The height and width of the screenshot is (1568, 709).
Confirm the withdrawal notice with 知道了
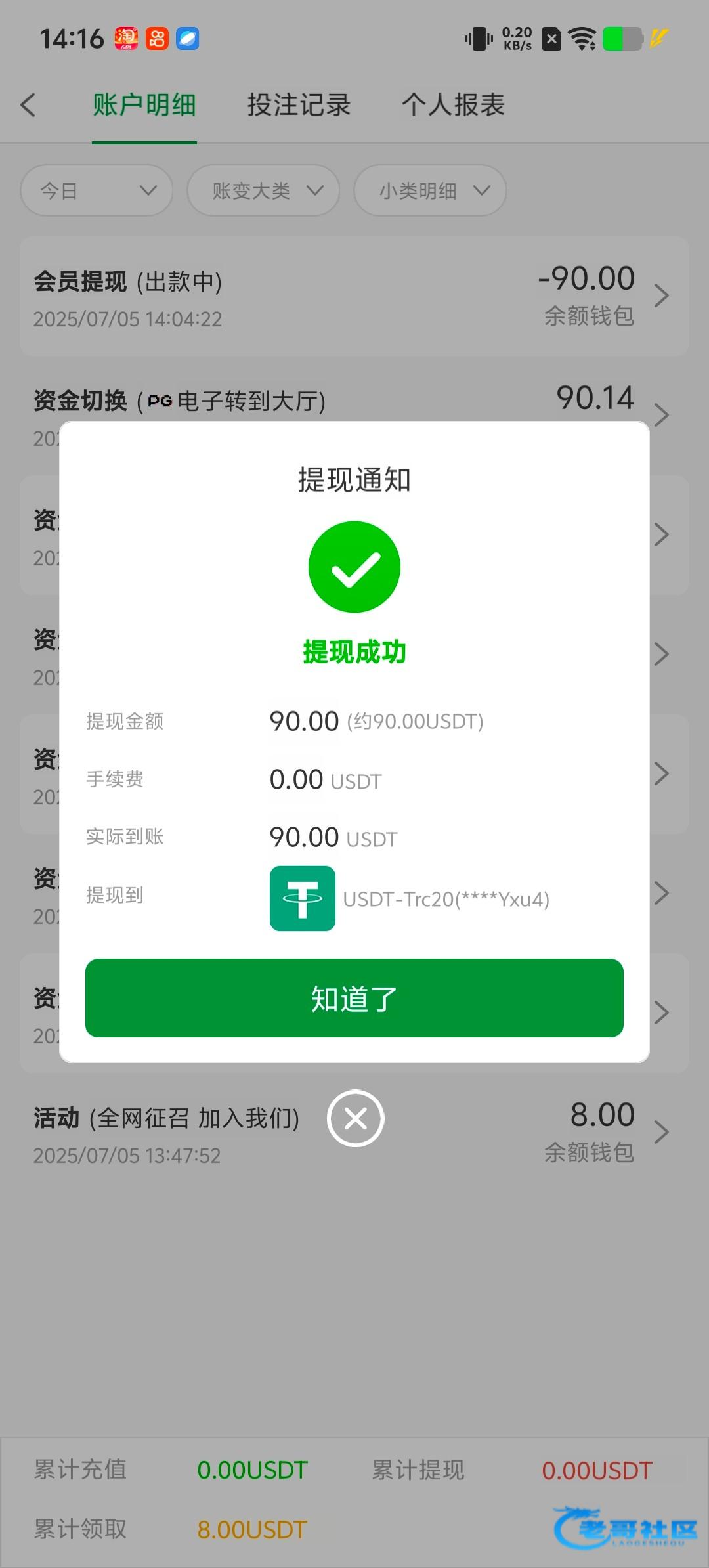(354, 998)
